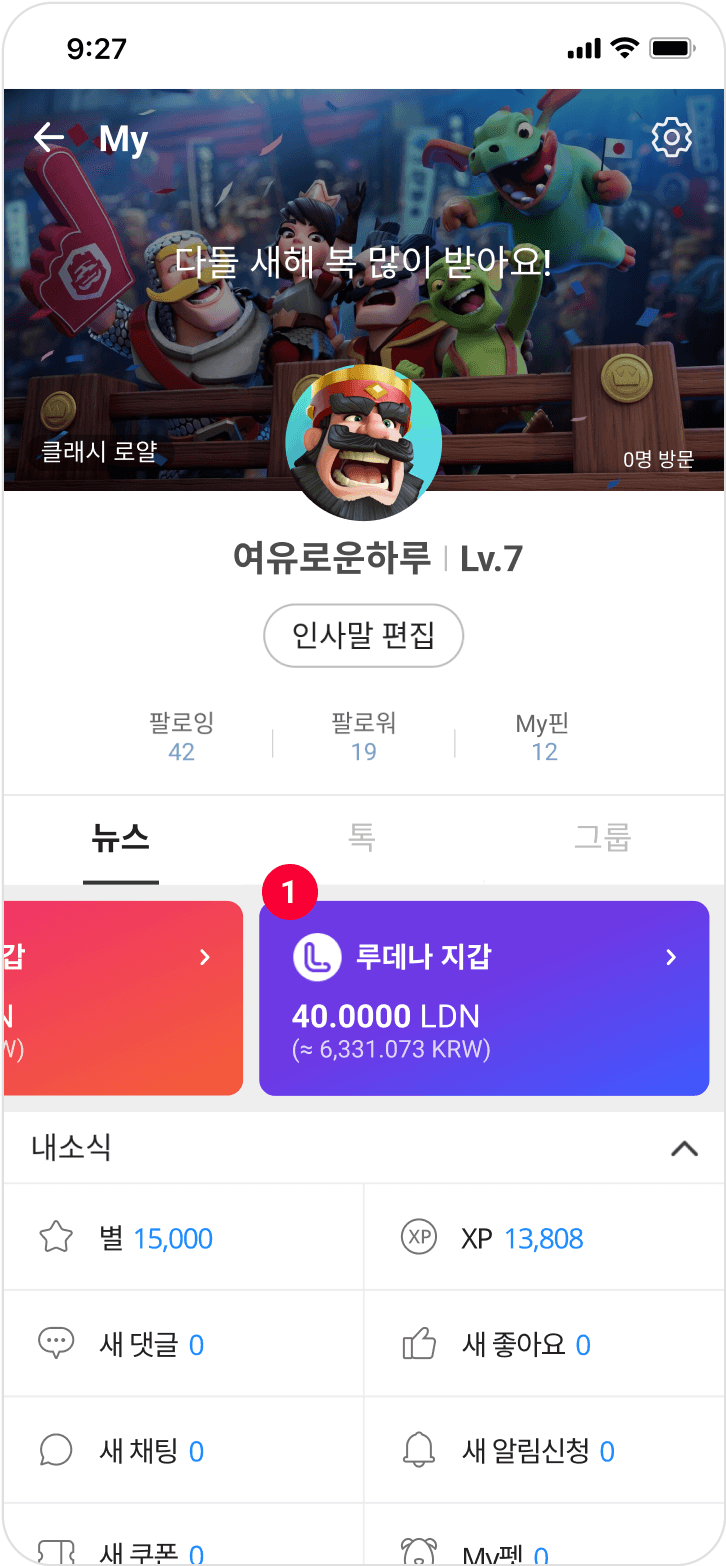View the 팔로워 list

(x=363, y=737)
